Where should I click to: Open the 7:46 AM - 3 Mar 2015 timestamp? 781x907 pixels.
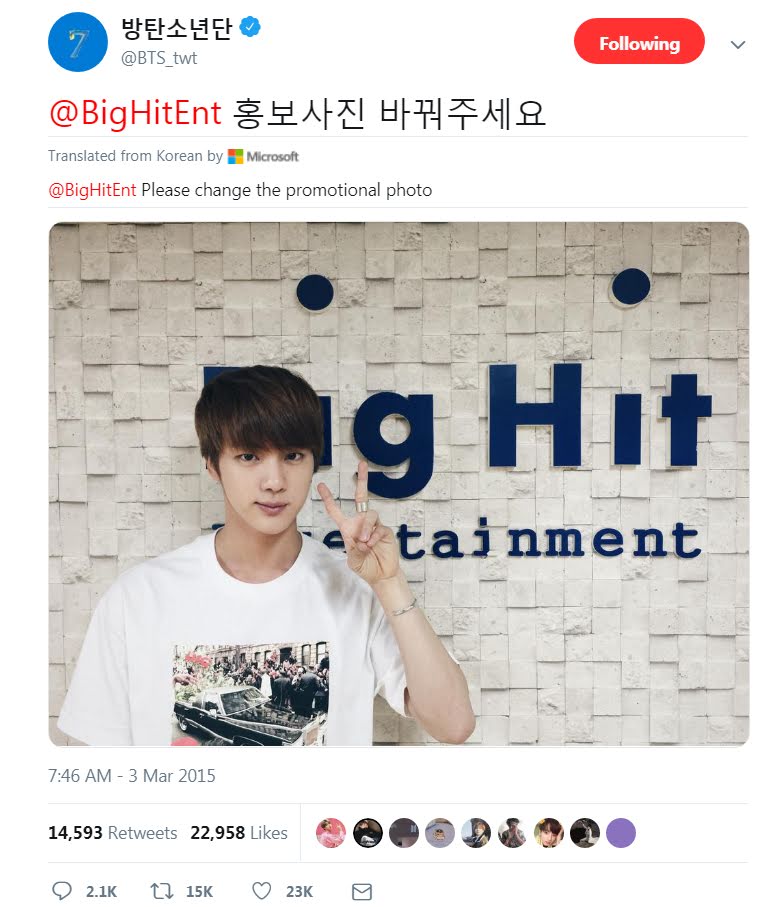132,775
